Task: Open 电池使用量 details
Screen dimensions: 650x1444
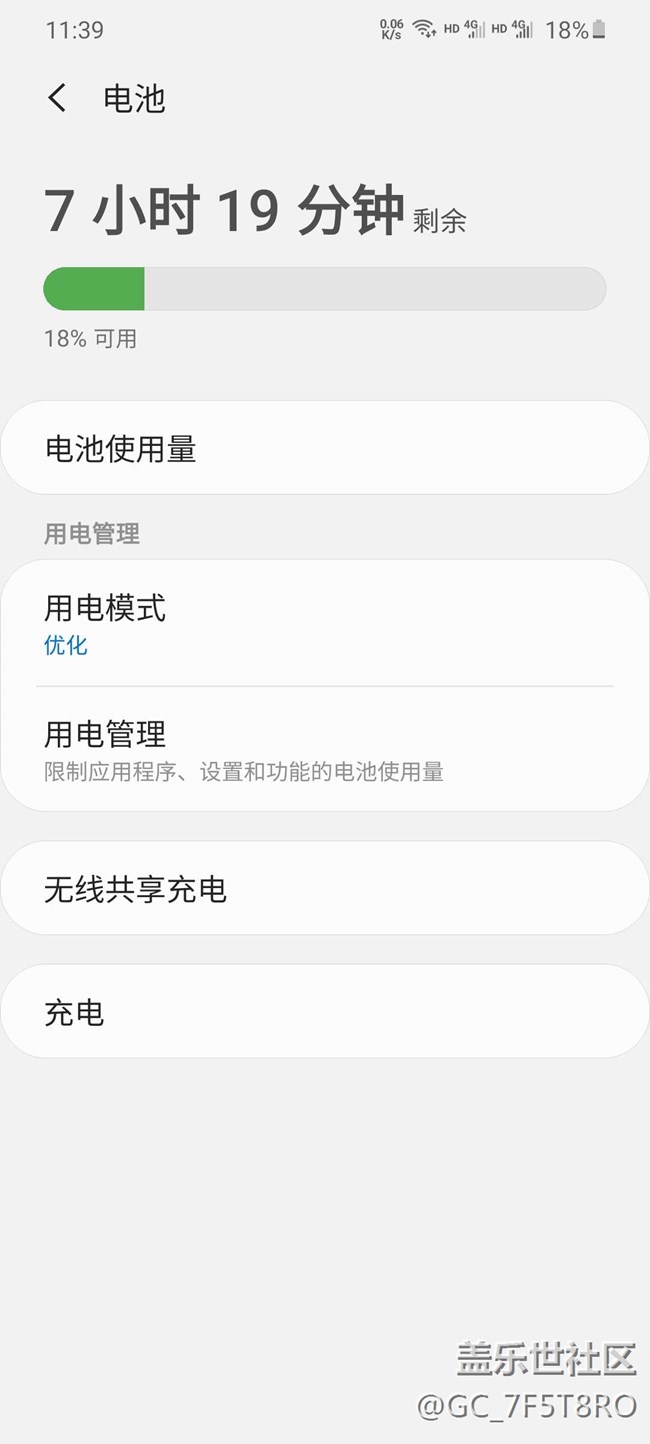Action: click(x=324, y=449)
